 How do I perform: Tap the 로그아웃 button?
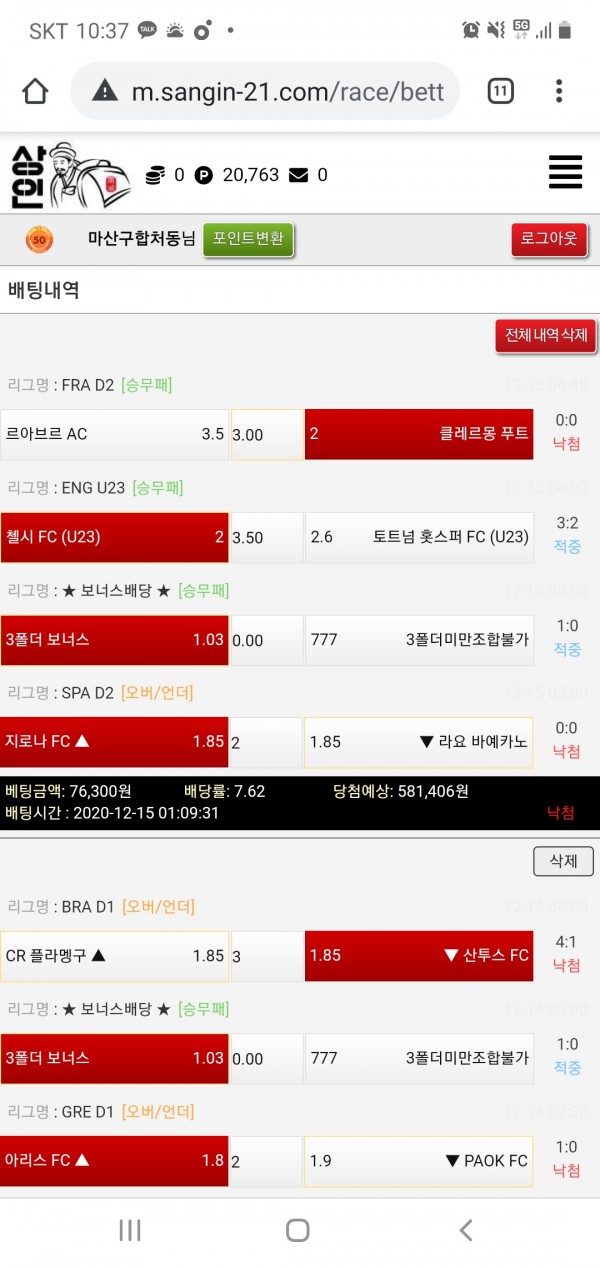(x=549, y=240)
